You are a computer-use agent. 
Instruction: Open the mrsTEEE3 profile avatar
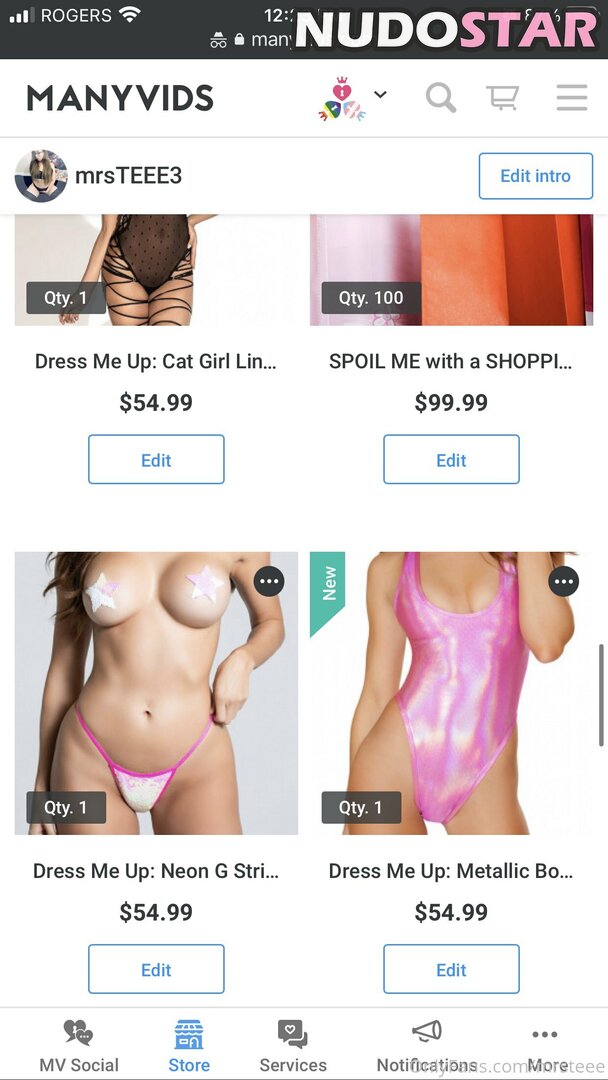tap(41, 177)
